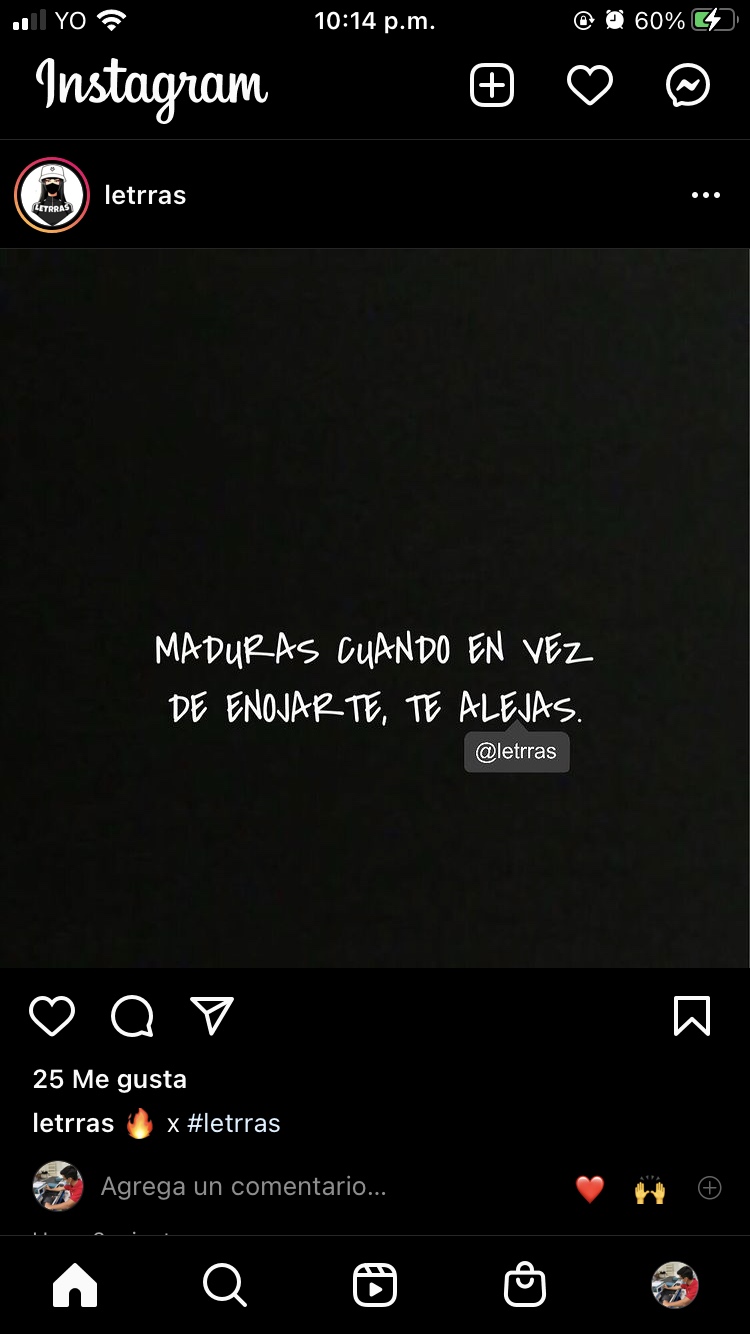Image resolution: width=750 pixels, height=1334 pixels.
Task: Save the post with bookmark icon
Action: (x=692, y=1016)
